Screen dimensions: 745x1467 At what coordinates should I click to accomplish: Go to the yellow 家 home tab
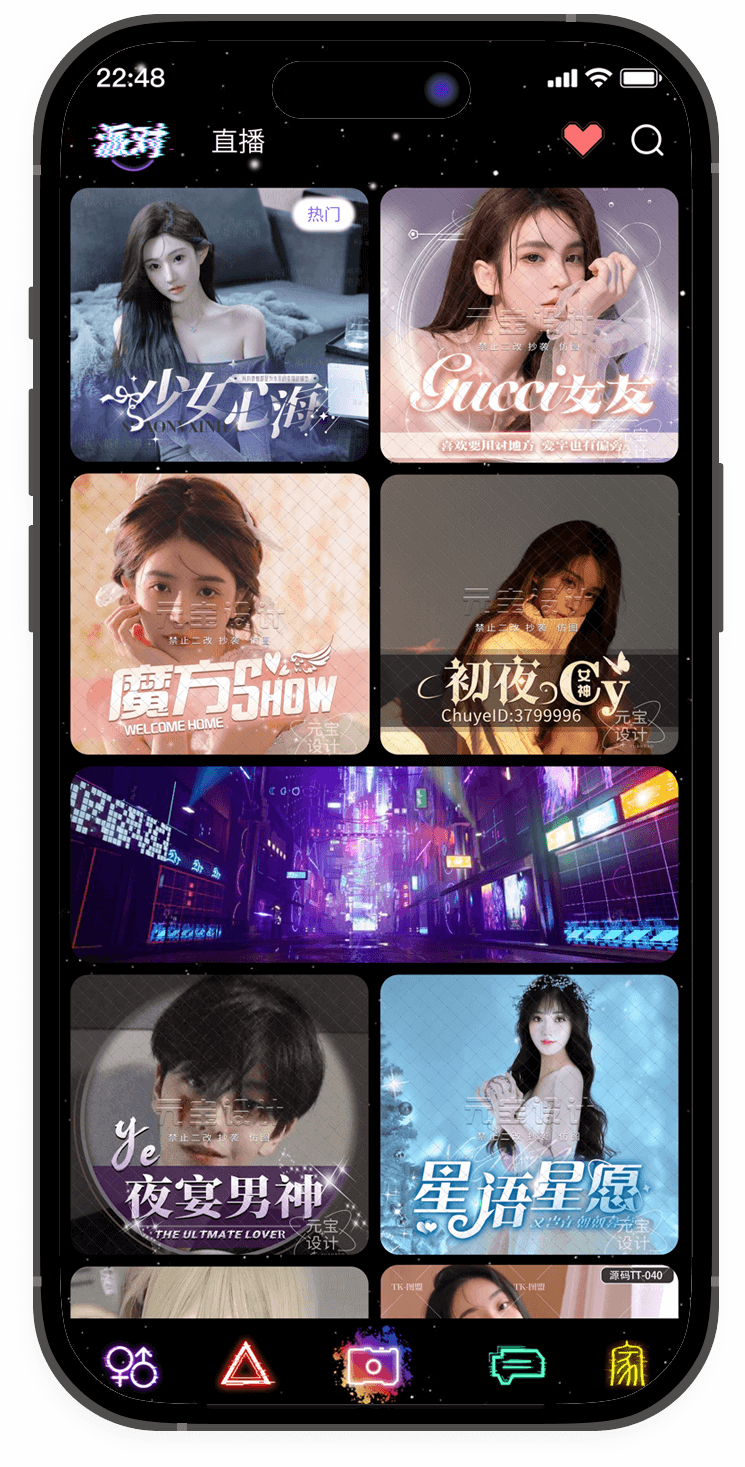point(628,1364)
